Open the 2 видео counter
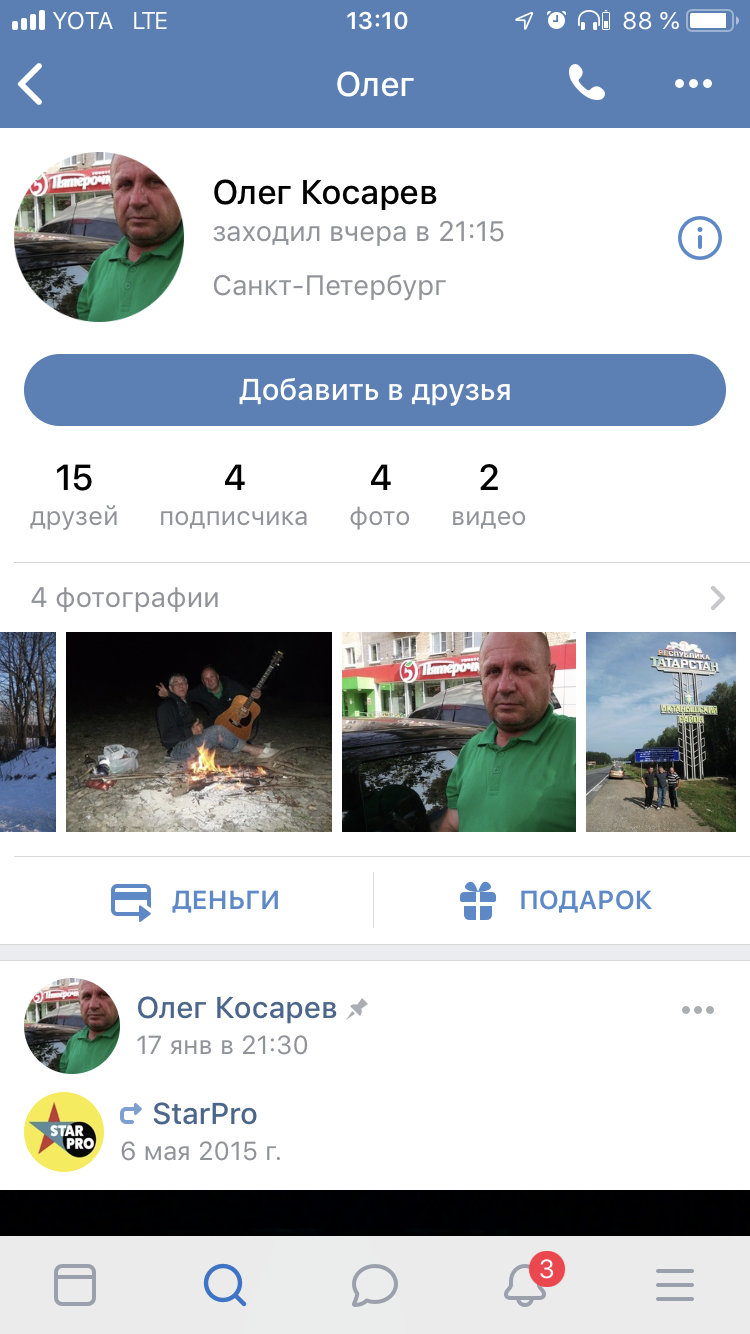Viewport: 750px width, 1334px height. [x=488, y=494]
